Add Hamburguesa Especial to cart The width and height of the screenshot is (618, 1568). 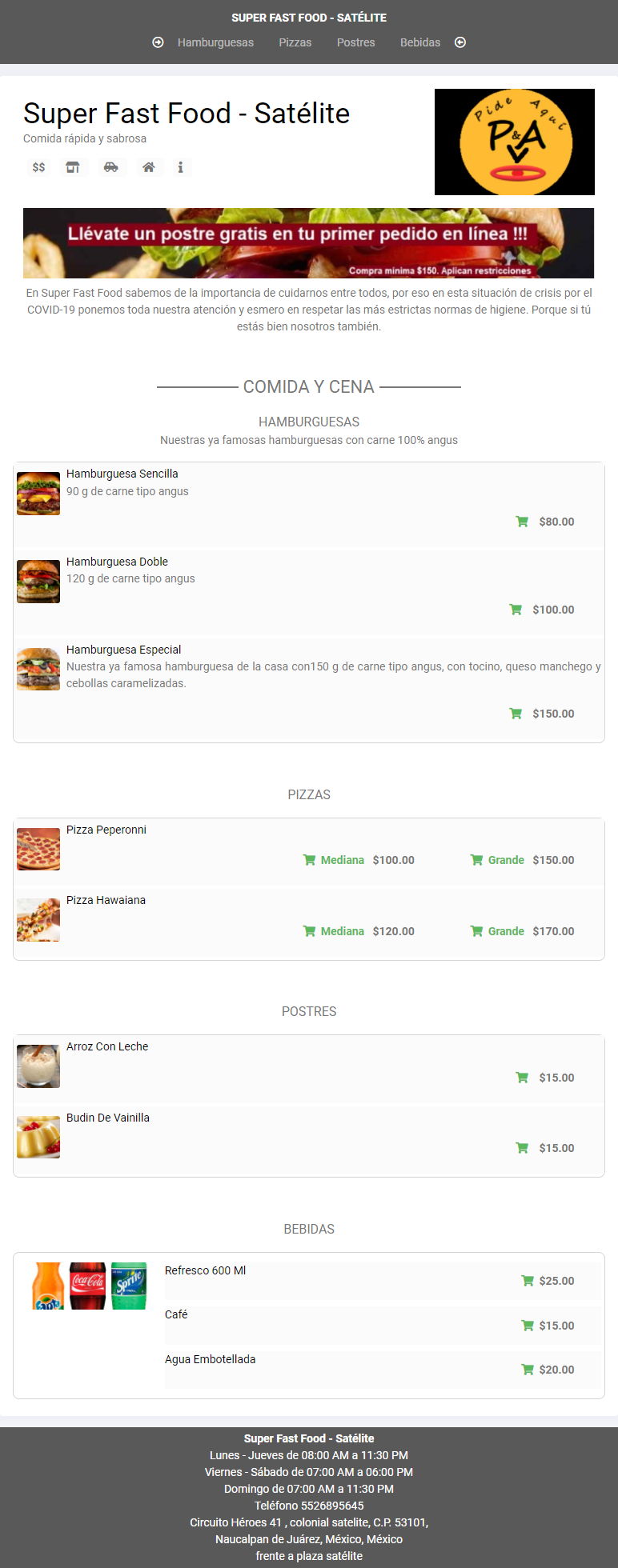coord(516,714)
